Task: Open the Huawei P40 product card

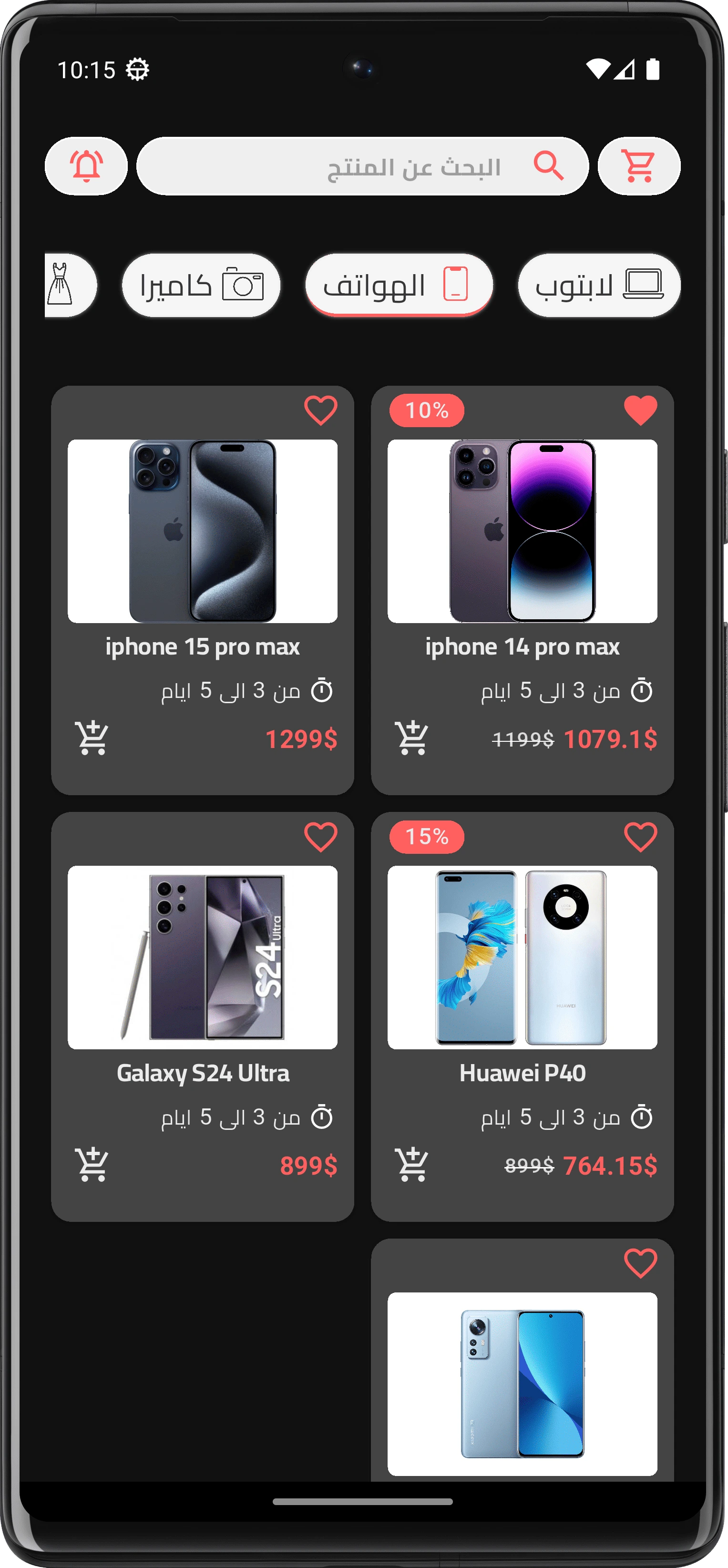Action: pos(522,957)
